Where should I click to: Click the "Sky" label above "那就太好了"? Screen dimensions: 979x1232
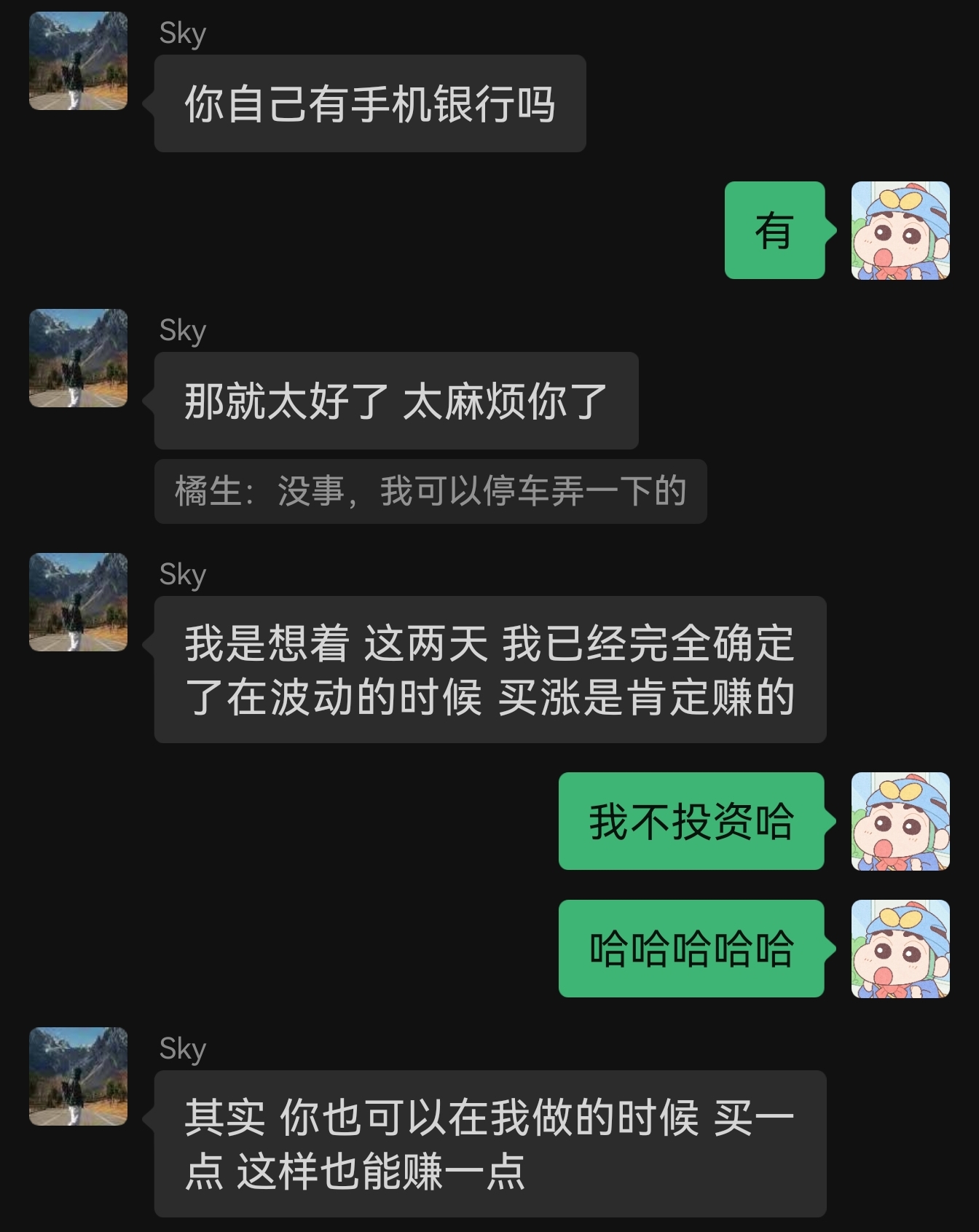click(x=181, y=329)
